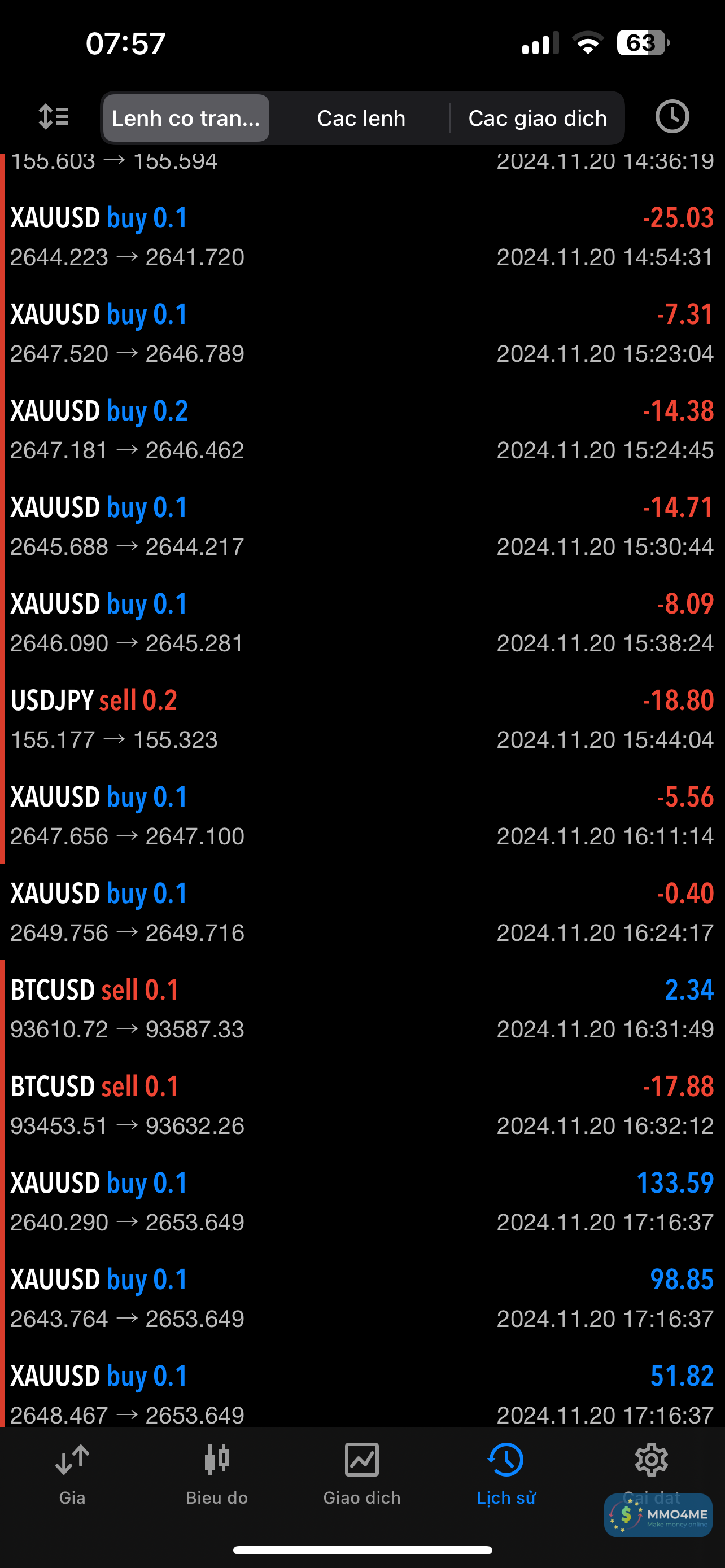Expand the XAUUSD buy 0.2 trade
Image resolution: width=725 pixels, height=1568 pixels.
point(362,430)
